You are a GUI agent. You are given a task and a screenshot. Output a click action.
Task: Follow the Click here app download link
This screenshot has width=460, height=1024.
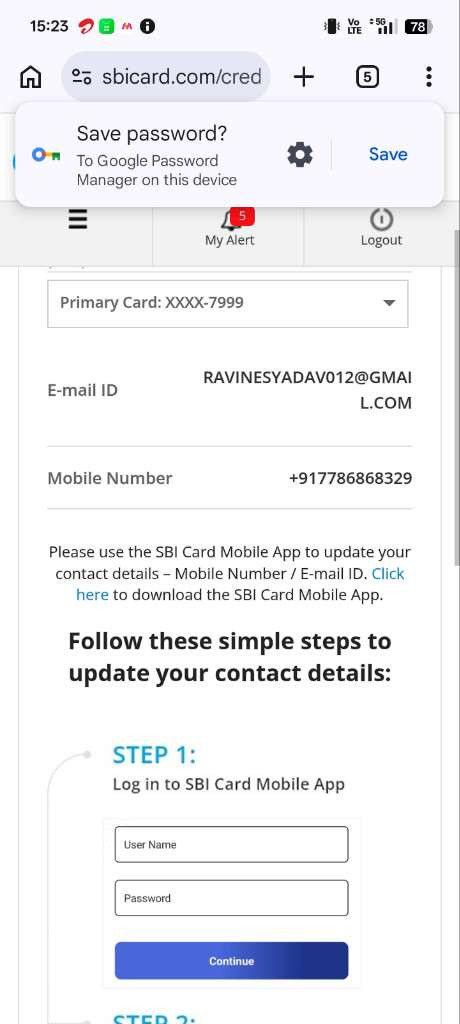coord(240,584)
